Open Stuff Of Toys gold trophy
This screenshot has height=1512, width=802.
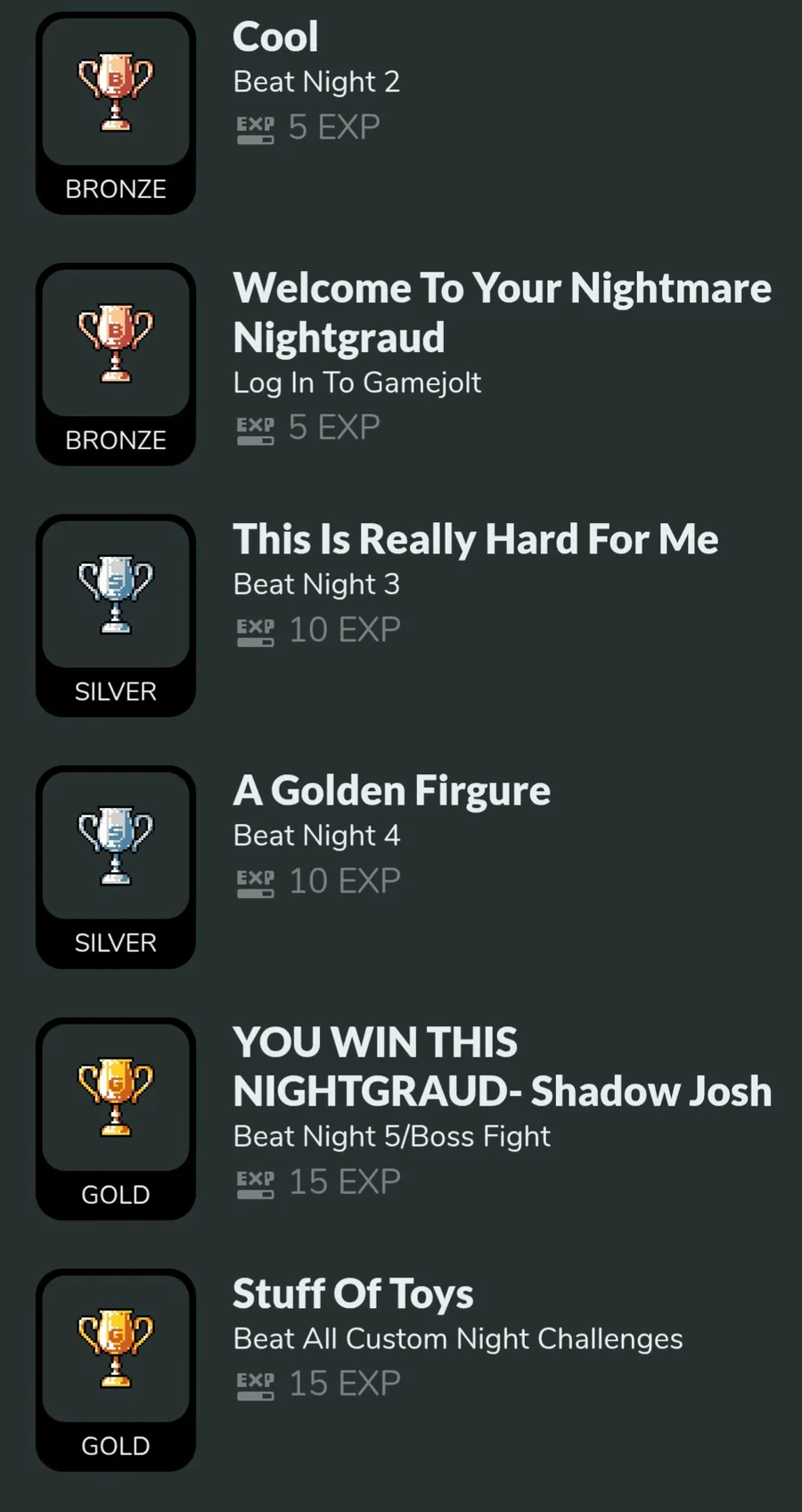pos(116,1350)
